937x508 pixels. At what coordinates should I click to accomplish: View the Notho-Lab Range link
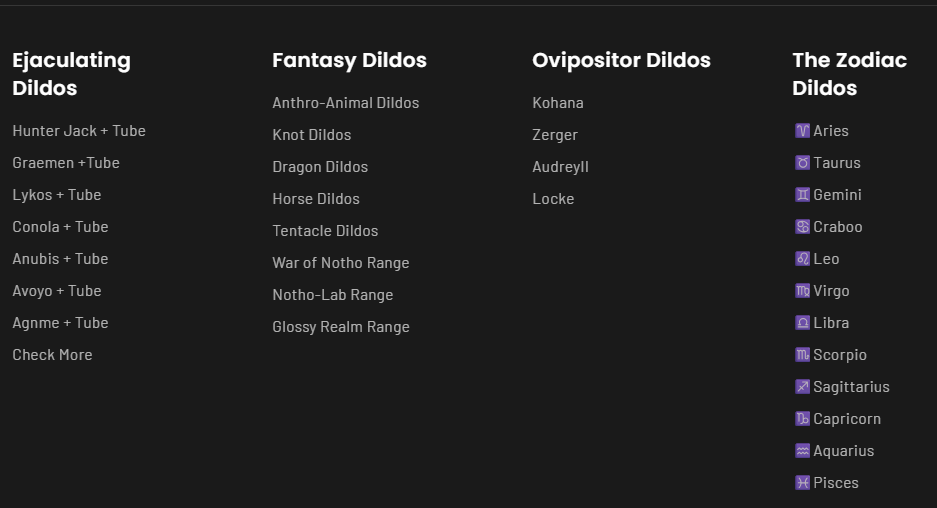[333, 295]
